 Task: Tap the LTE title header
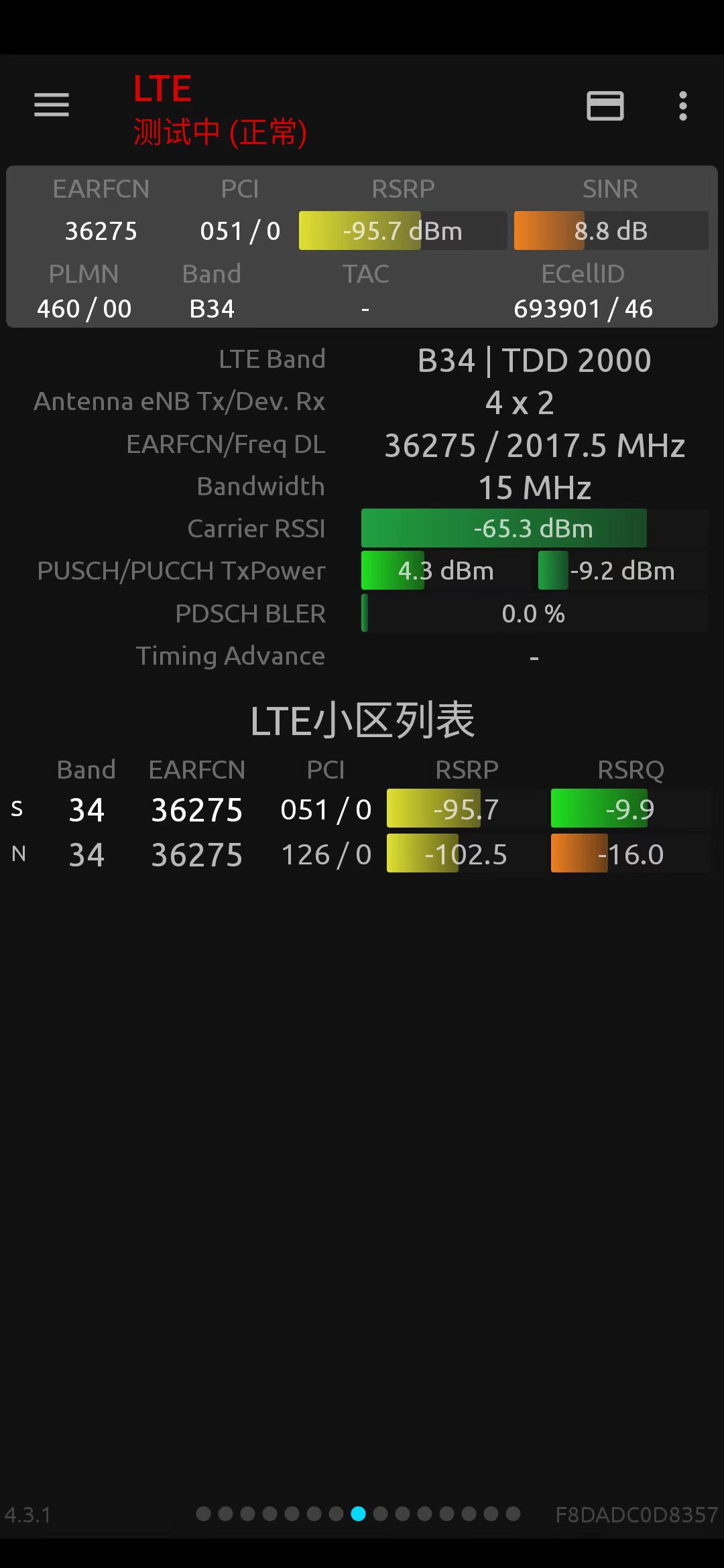(x=162, y=87)
